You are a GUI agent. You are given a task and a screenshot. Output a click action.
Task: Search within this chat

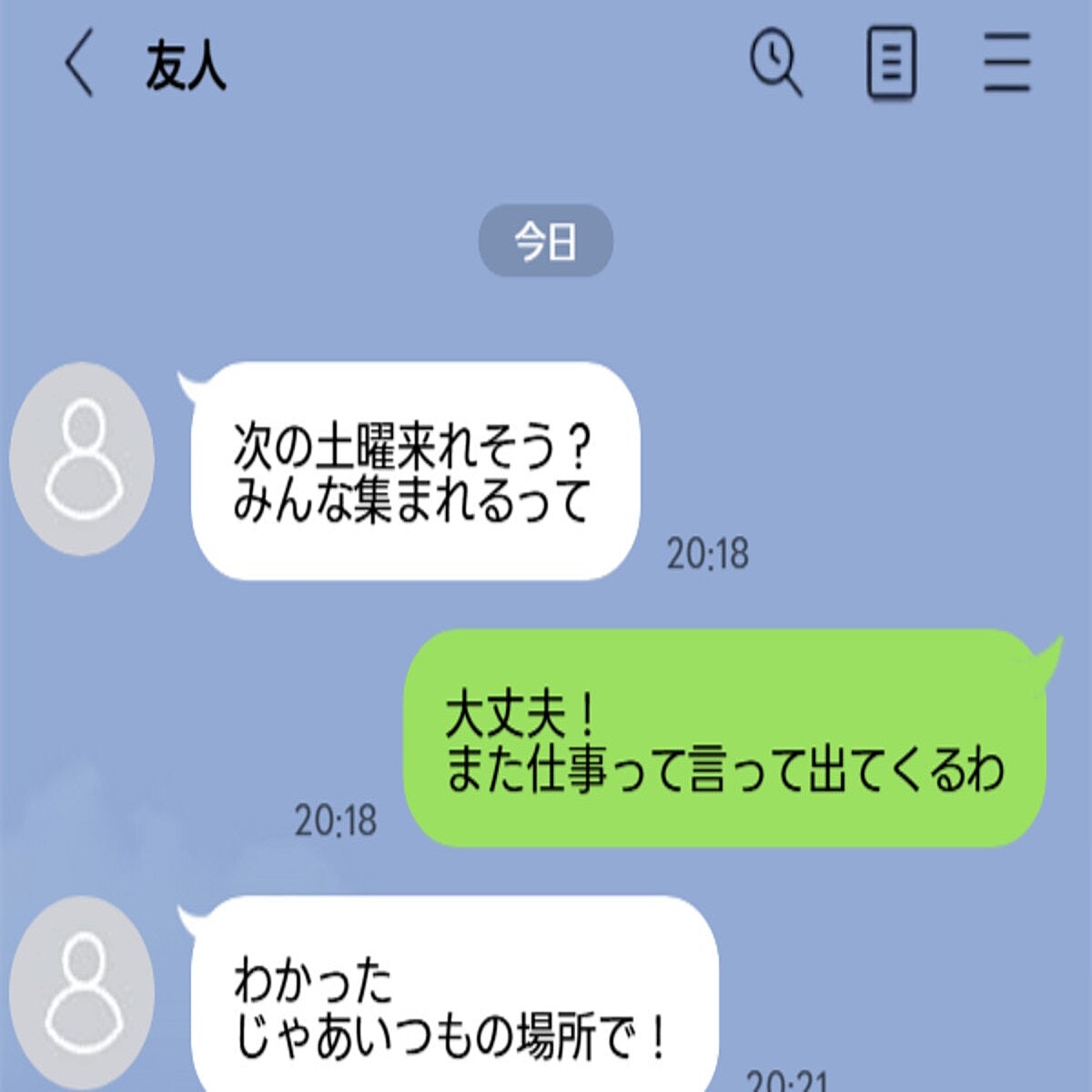coord(775,63)
